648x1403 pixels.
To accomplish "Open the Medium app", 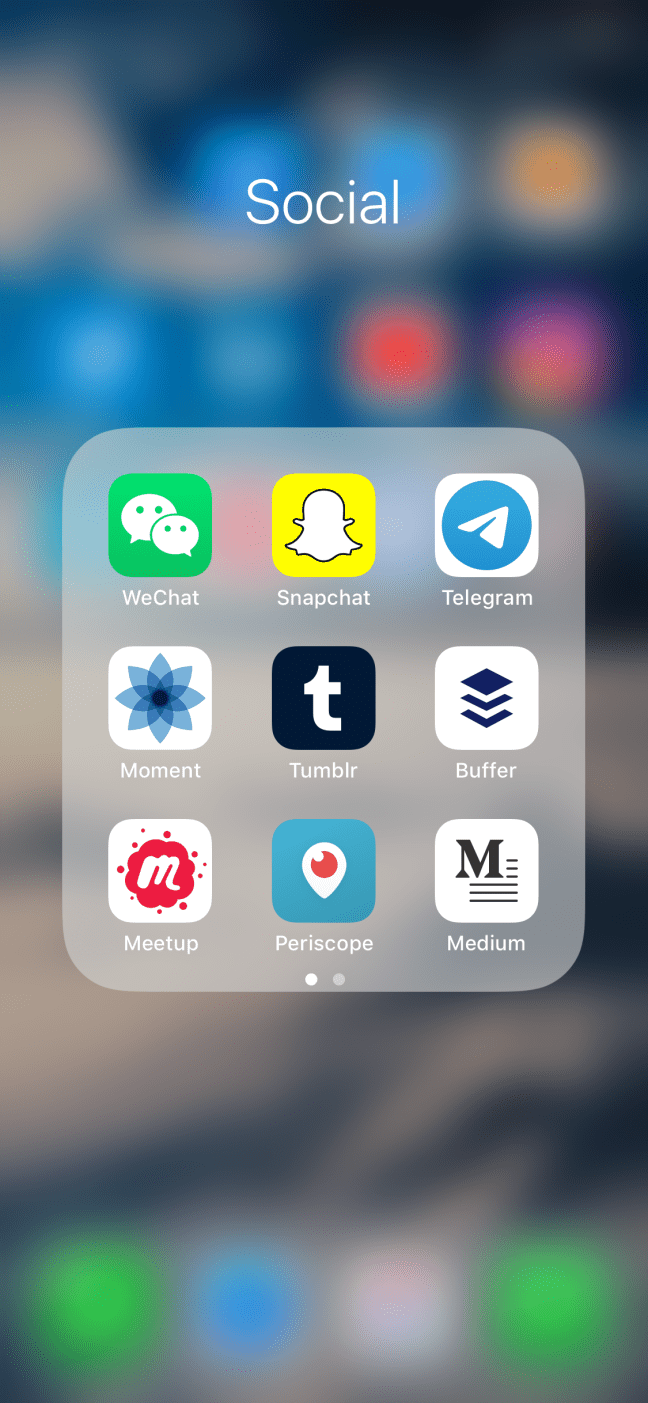I will [486, 871].
